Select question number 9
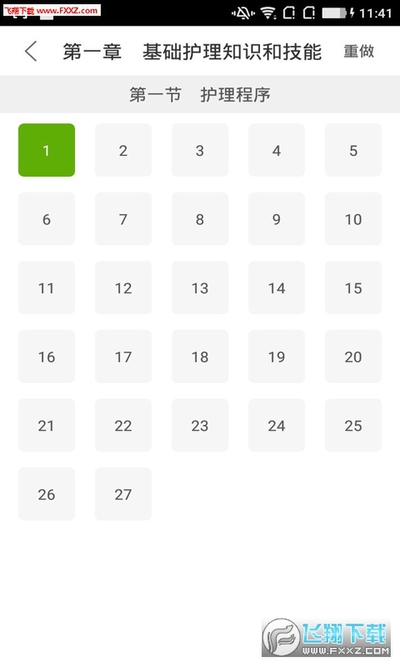 point(277,219)
